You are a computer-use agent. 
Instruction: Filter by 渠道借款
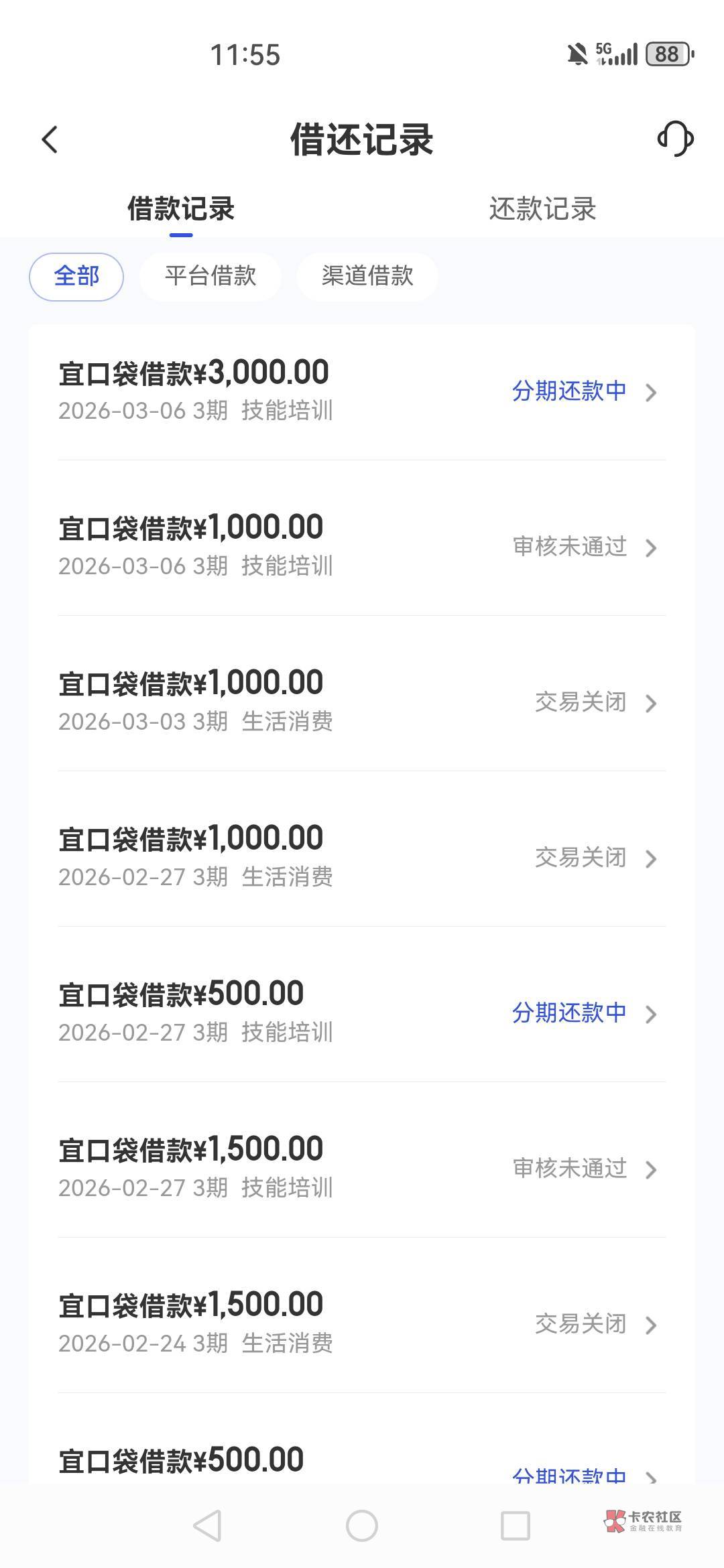pos(367,276)
